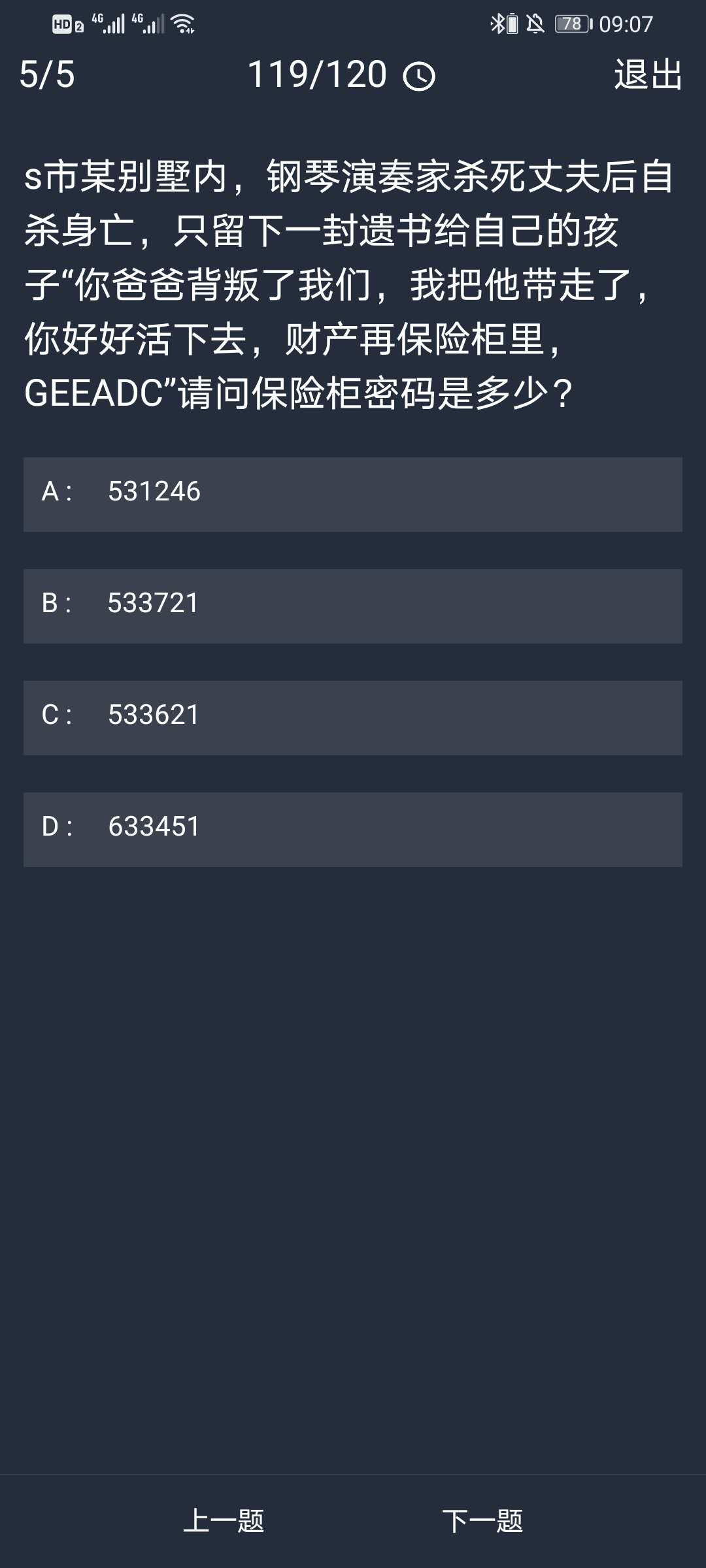Image resolution: width=706 pixels, height=1568 pixels.
Task: Select option D: 633451
Action: click(353, 829)
